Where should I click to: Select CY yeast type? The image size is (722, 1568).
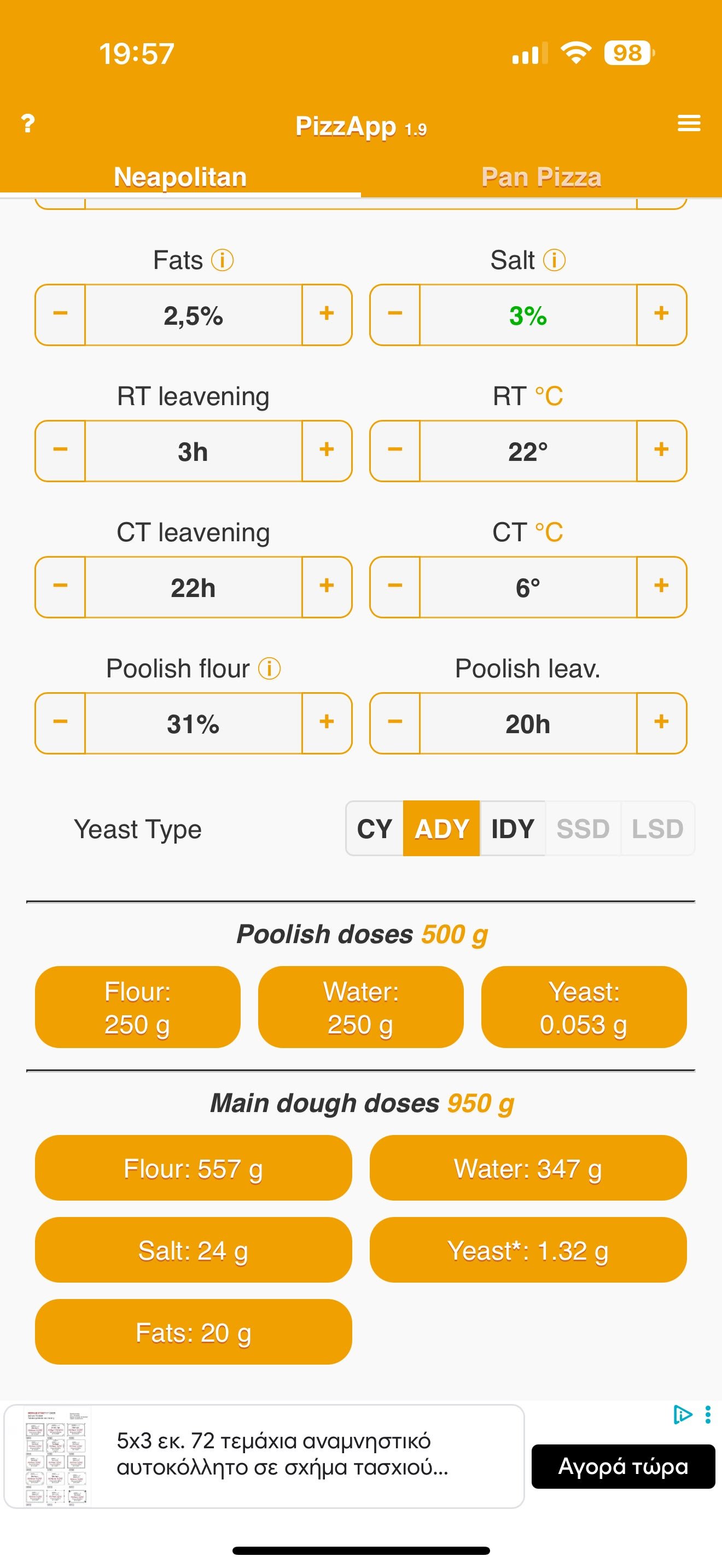374,829
